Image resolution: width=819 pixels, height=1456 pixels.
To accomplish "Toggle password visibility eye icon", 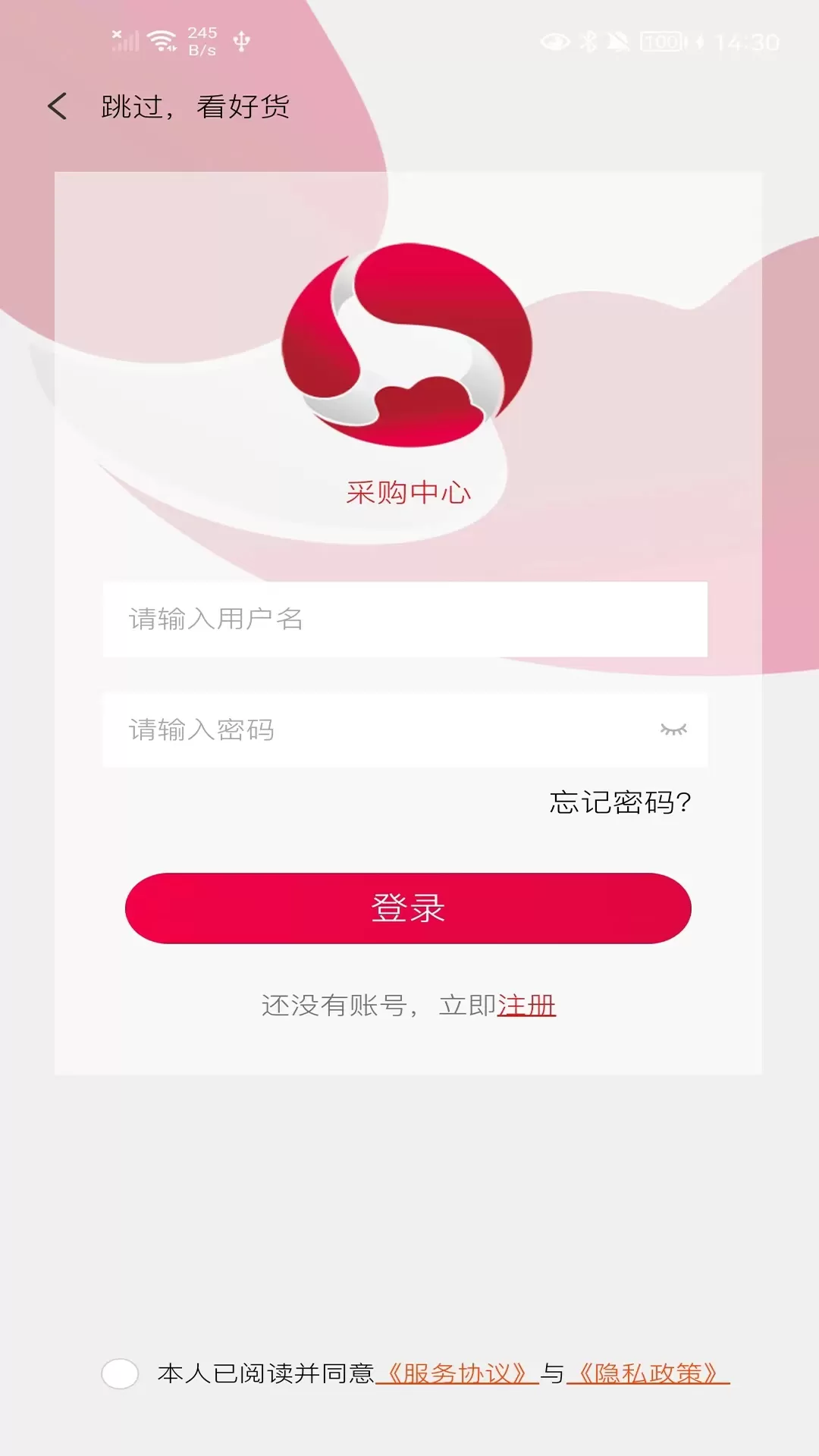I will (673, 730).
